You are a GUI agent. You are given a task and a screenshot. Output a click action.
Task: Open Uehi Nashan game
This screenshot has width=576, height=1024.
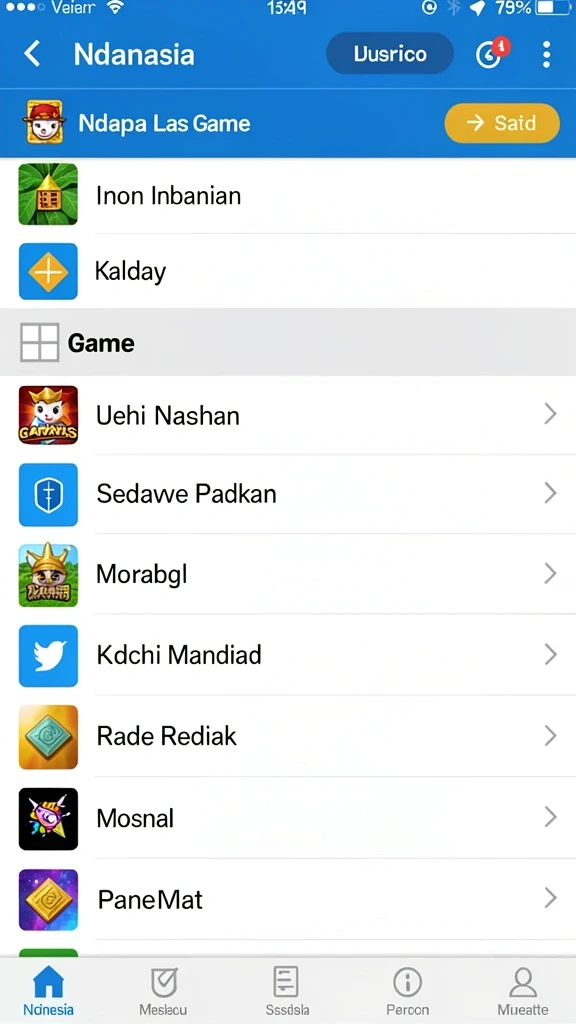pyautogui.click(x=288, y=415)
